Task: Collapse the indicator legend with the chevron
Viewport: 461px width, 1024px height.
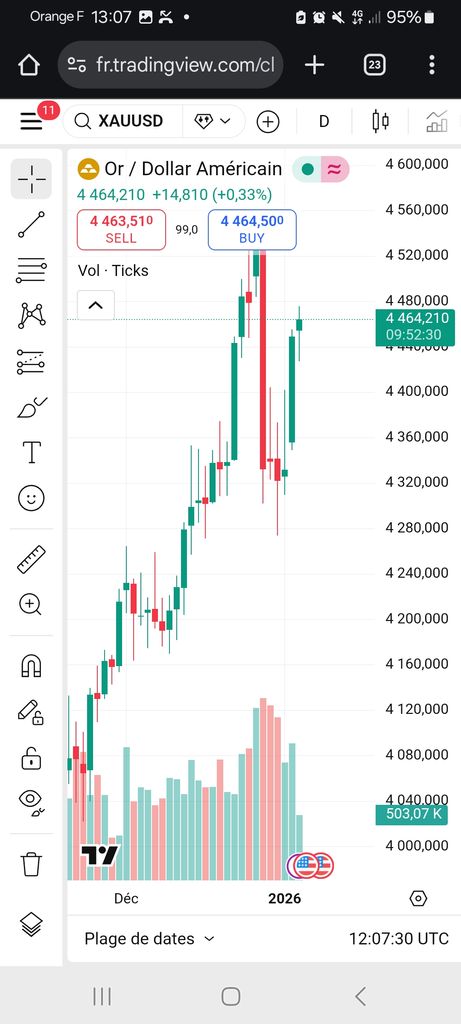Action: point(96,305)
